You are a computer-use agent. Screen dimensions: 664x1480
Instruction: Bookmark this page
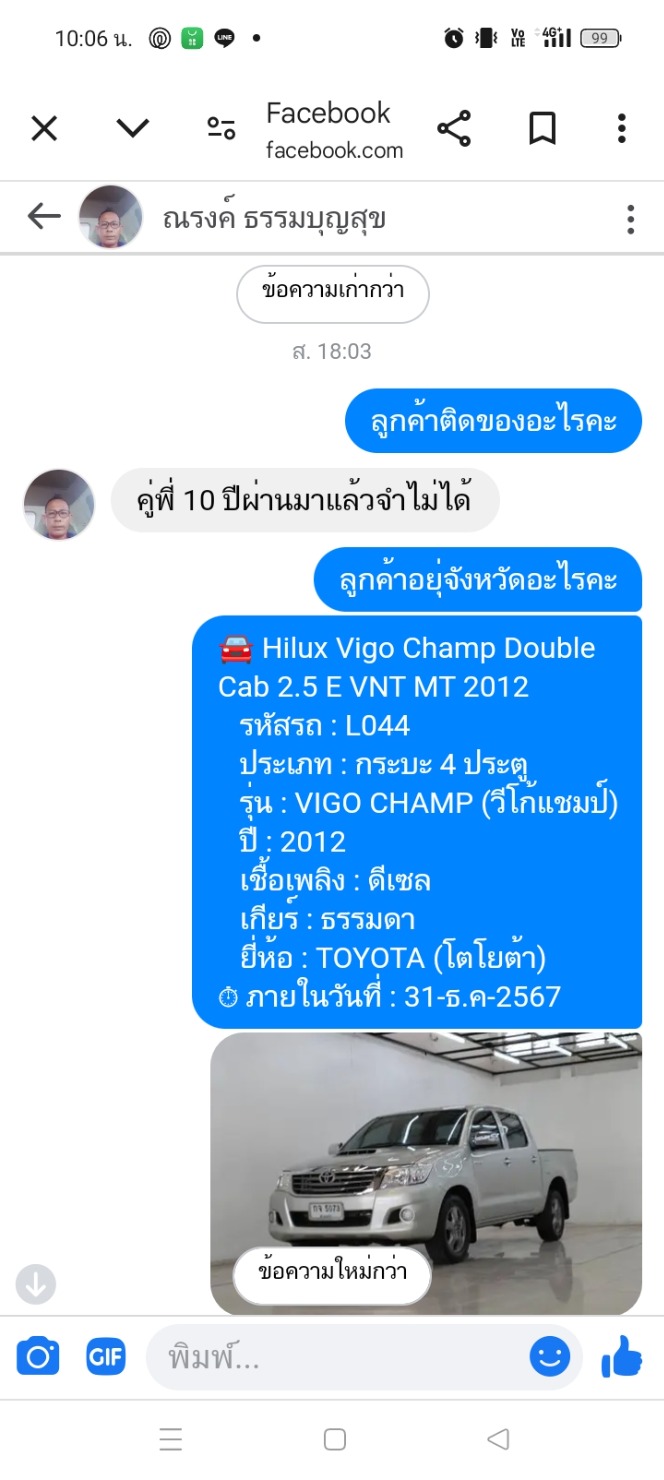pyautogui.click(x=542, y=128)
